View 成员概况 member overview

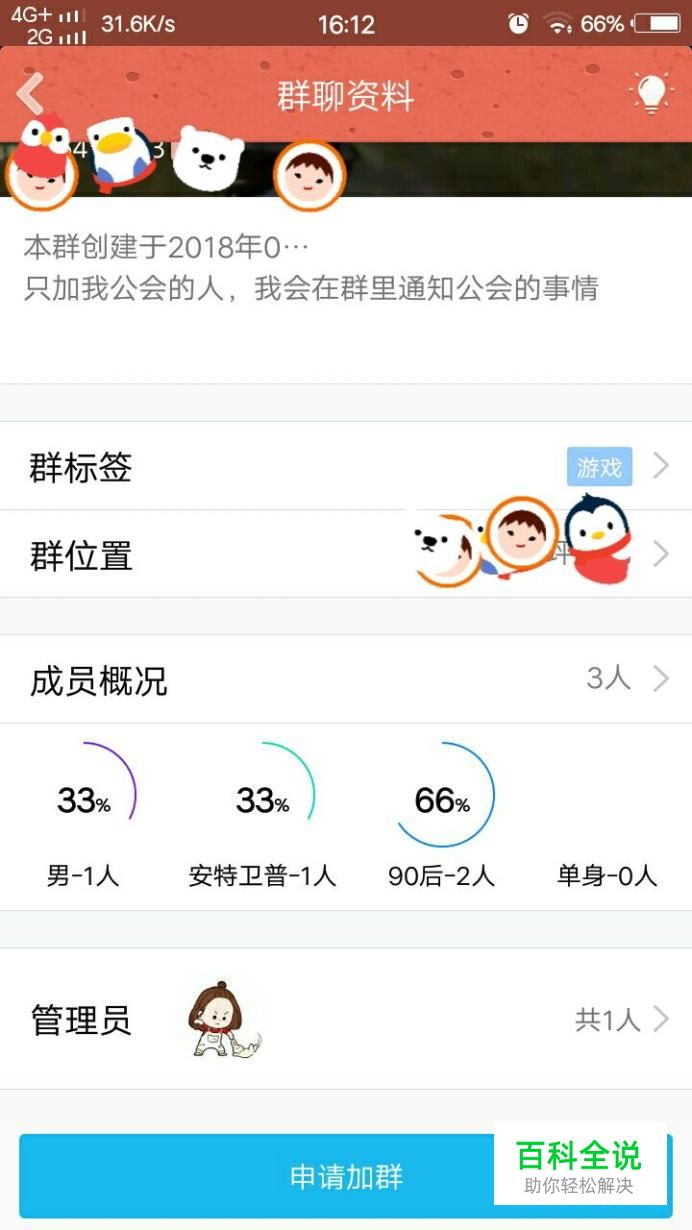346,679
